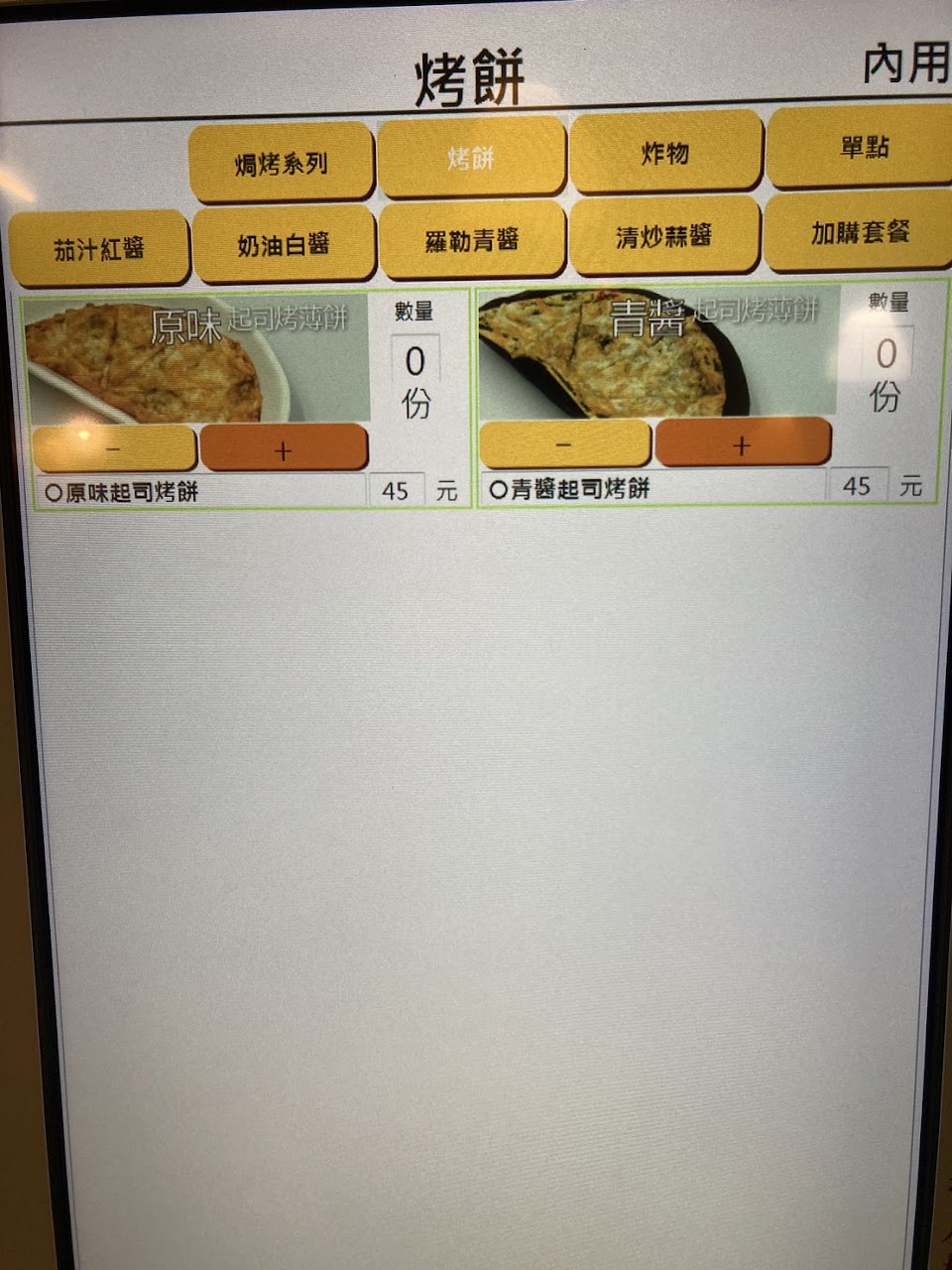Tap the 青醬起司烤薄餅 item picture

tap(658, 352)
